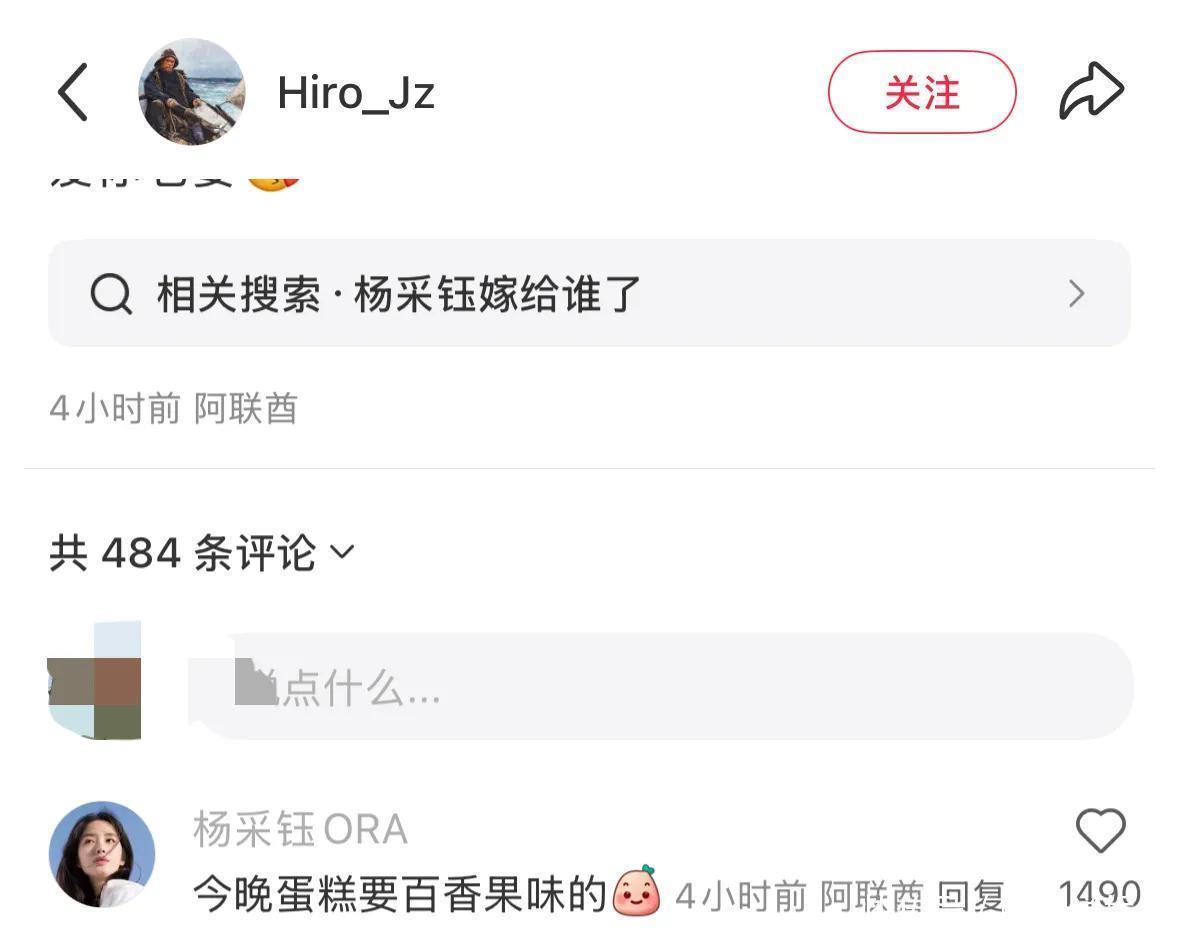Open 杨采钰ORA's profile avatar
The image size is (1179, 933).
[x=102, y=854]
